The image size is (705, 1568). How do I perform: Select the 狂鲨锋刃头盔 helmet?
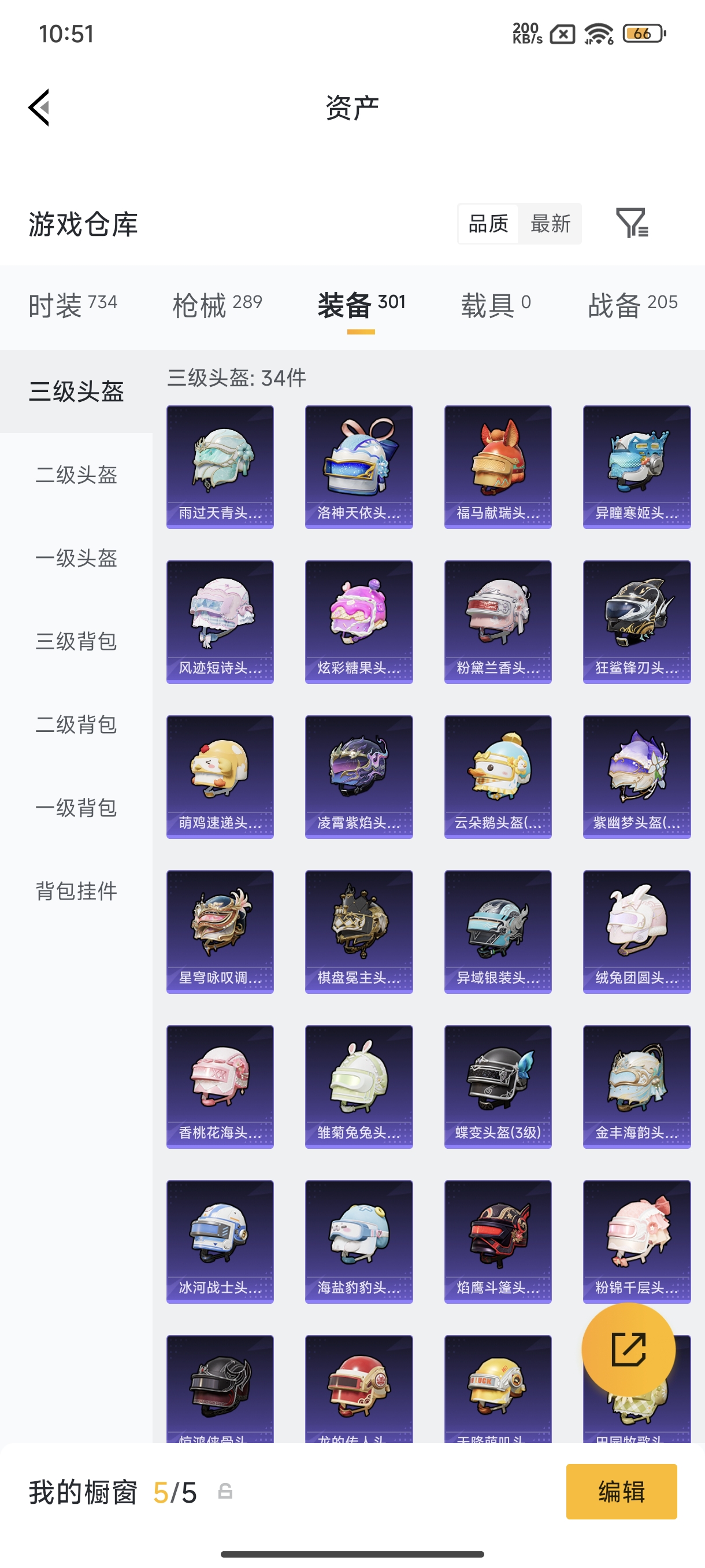636,621
